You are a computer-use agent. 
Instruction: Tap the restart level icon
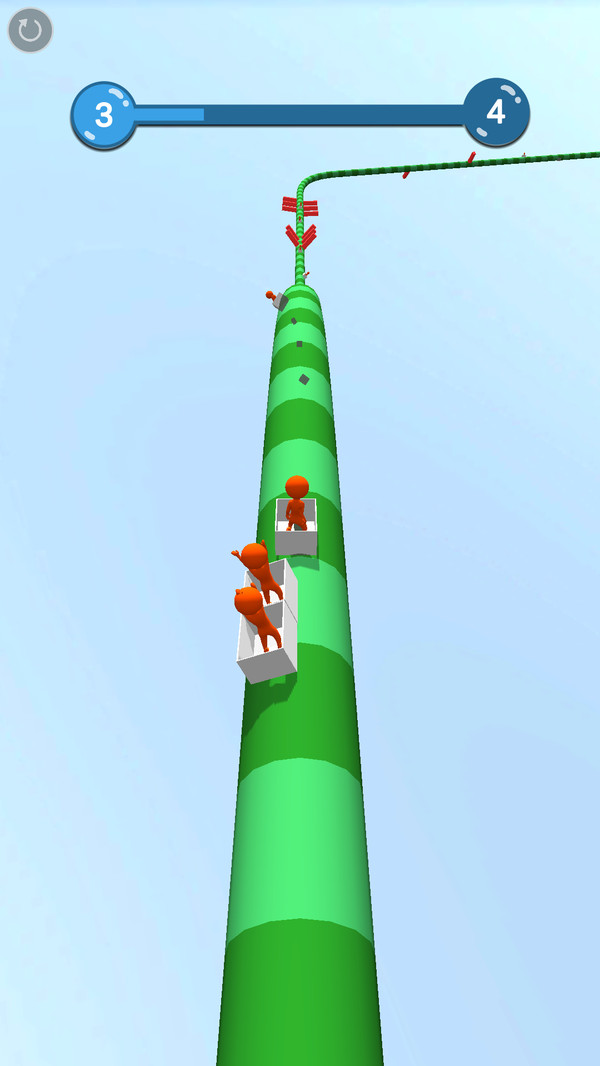click(30, 31)
